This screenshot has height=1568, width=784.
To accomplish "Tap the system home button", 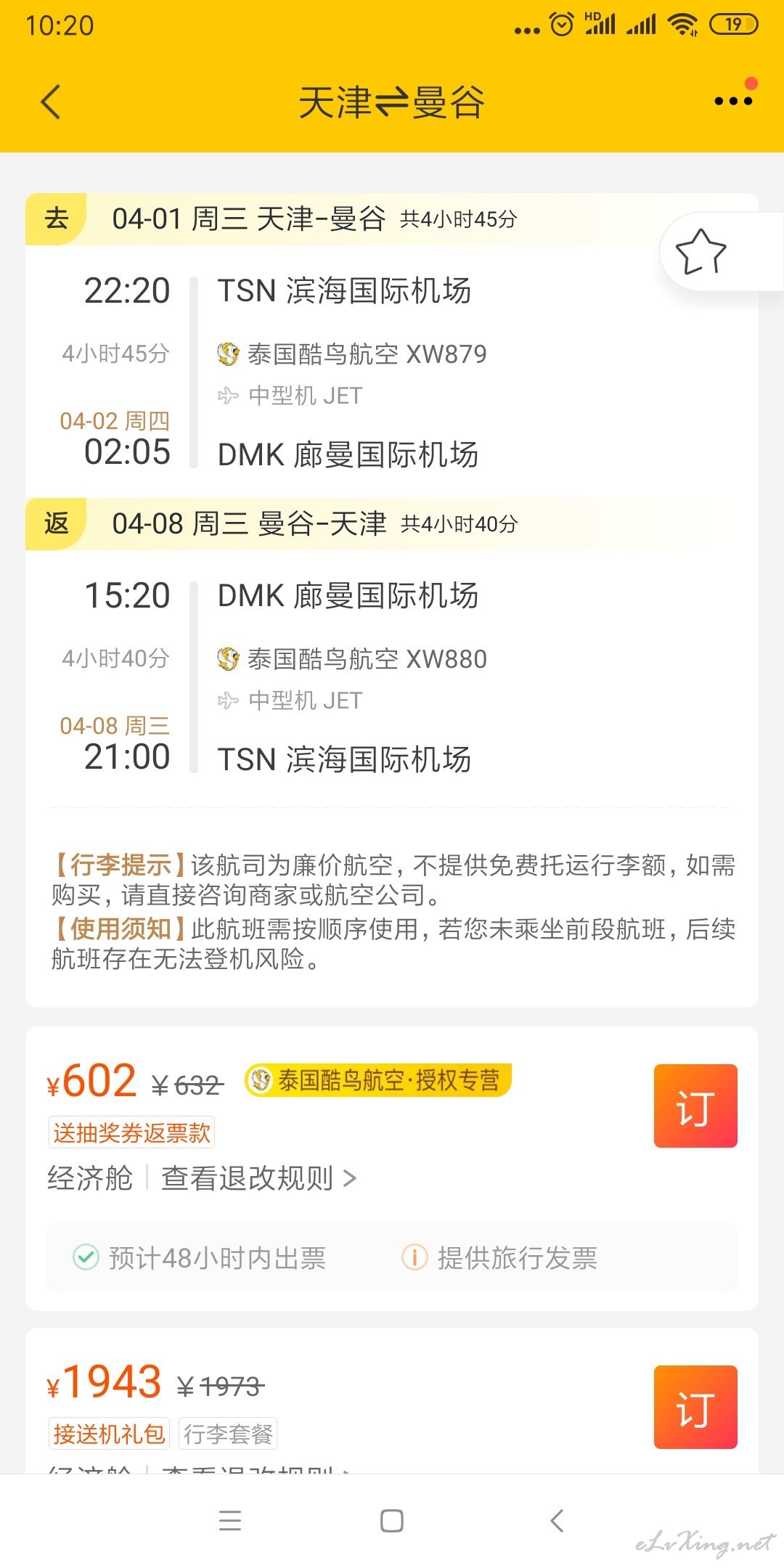I will pyautogui.click(x=392, y=1521).
